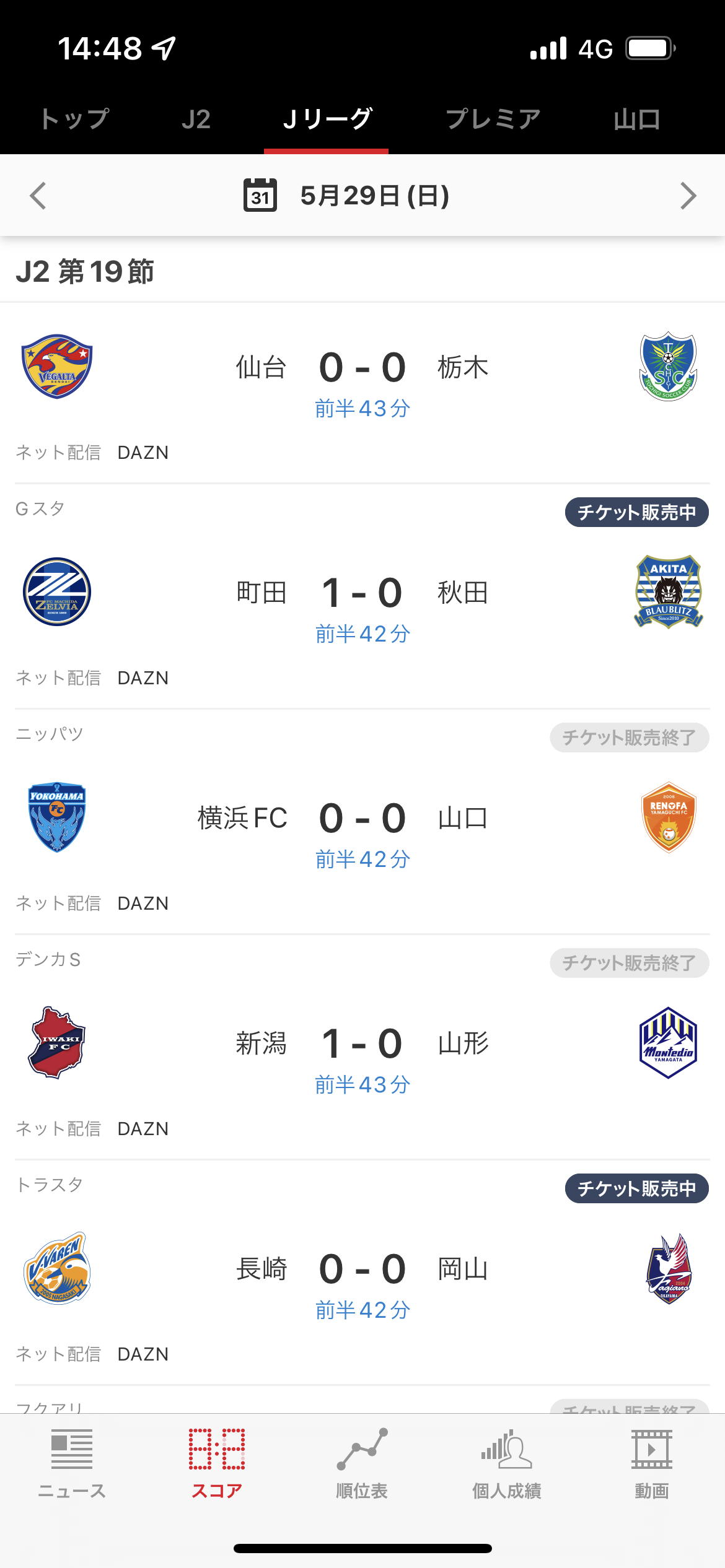The height and width of the screenshot is (1568, 725).
Task: Open the 個人成績 tab
Action: tap(507, 1464)
